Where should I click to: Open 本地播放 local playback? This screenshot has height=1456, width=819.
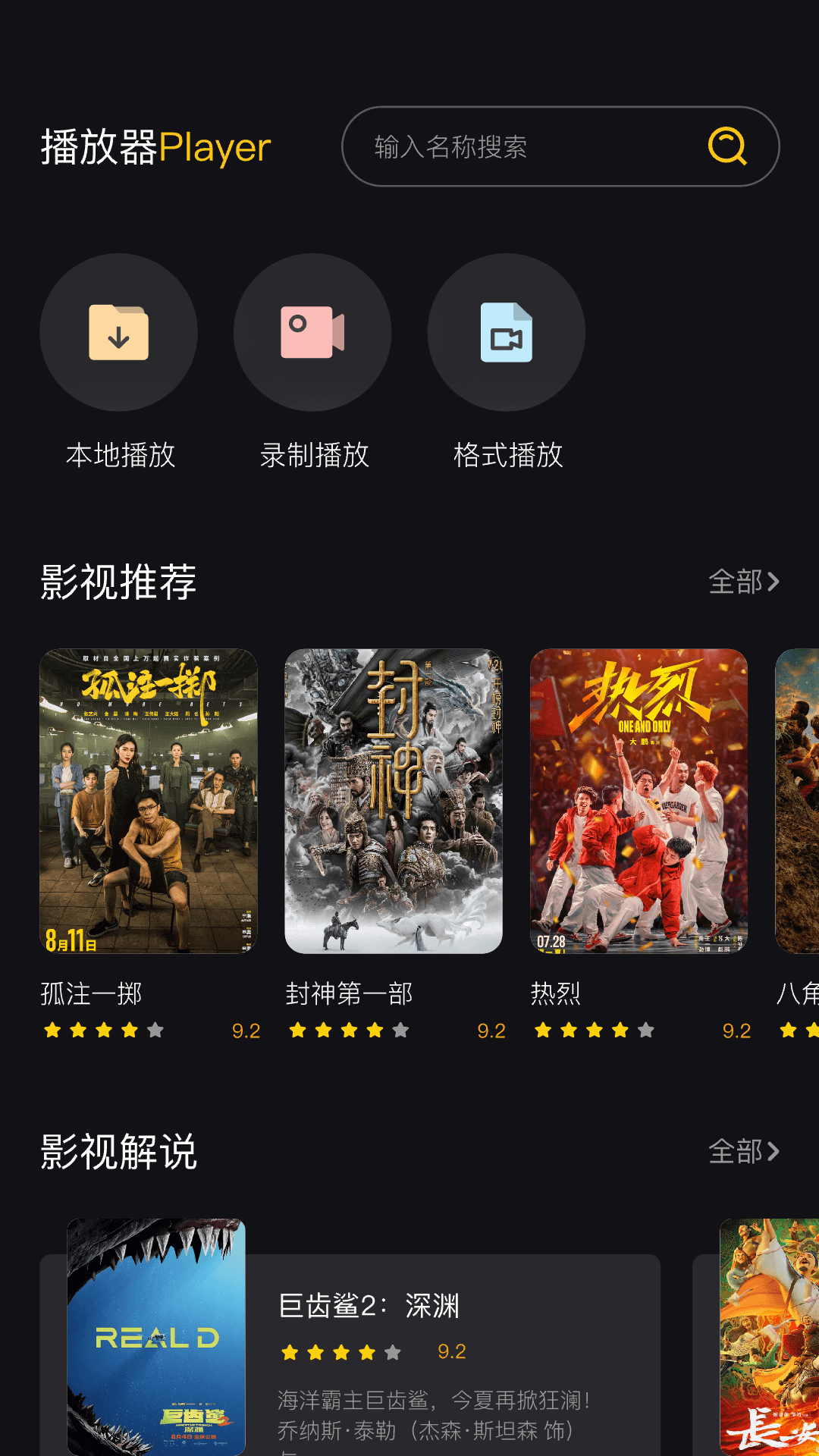[x=119, y=333]
